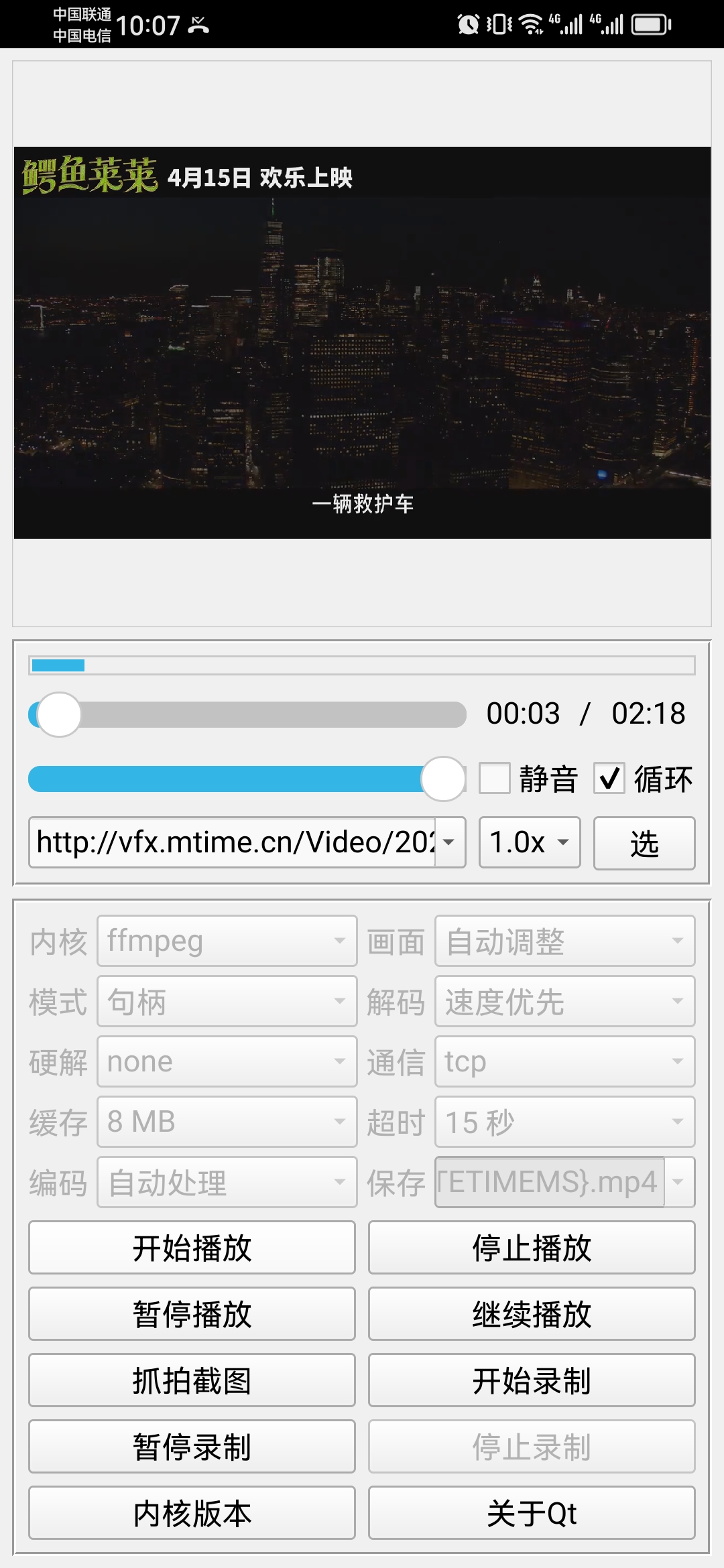
Task: Tap the video playback progress slider
Action: pos(247,714)
